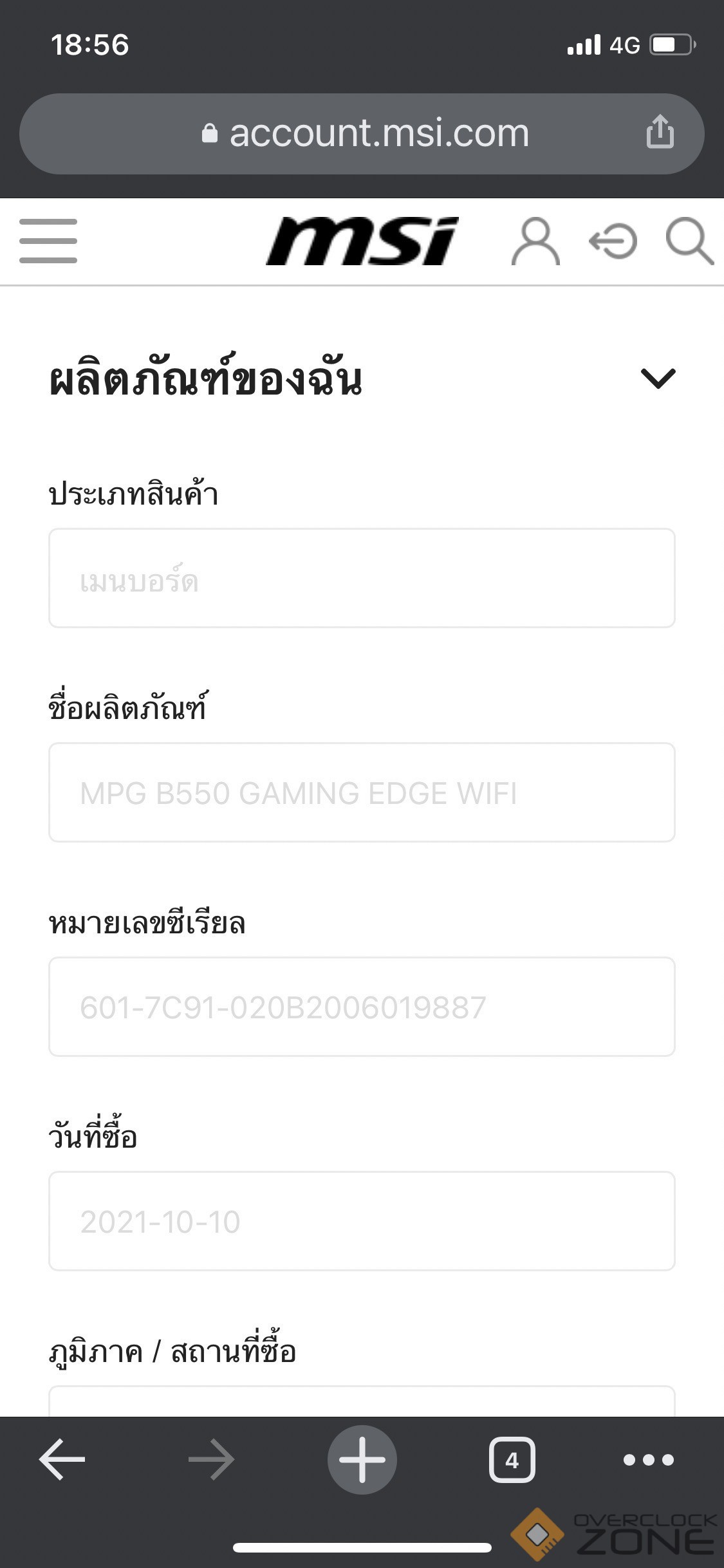Share this page from the address bar
The width and height of the screenshot is (724, 1568).
(x=660, y=133)
